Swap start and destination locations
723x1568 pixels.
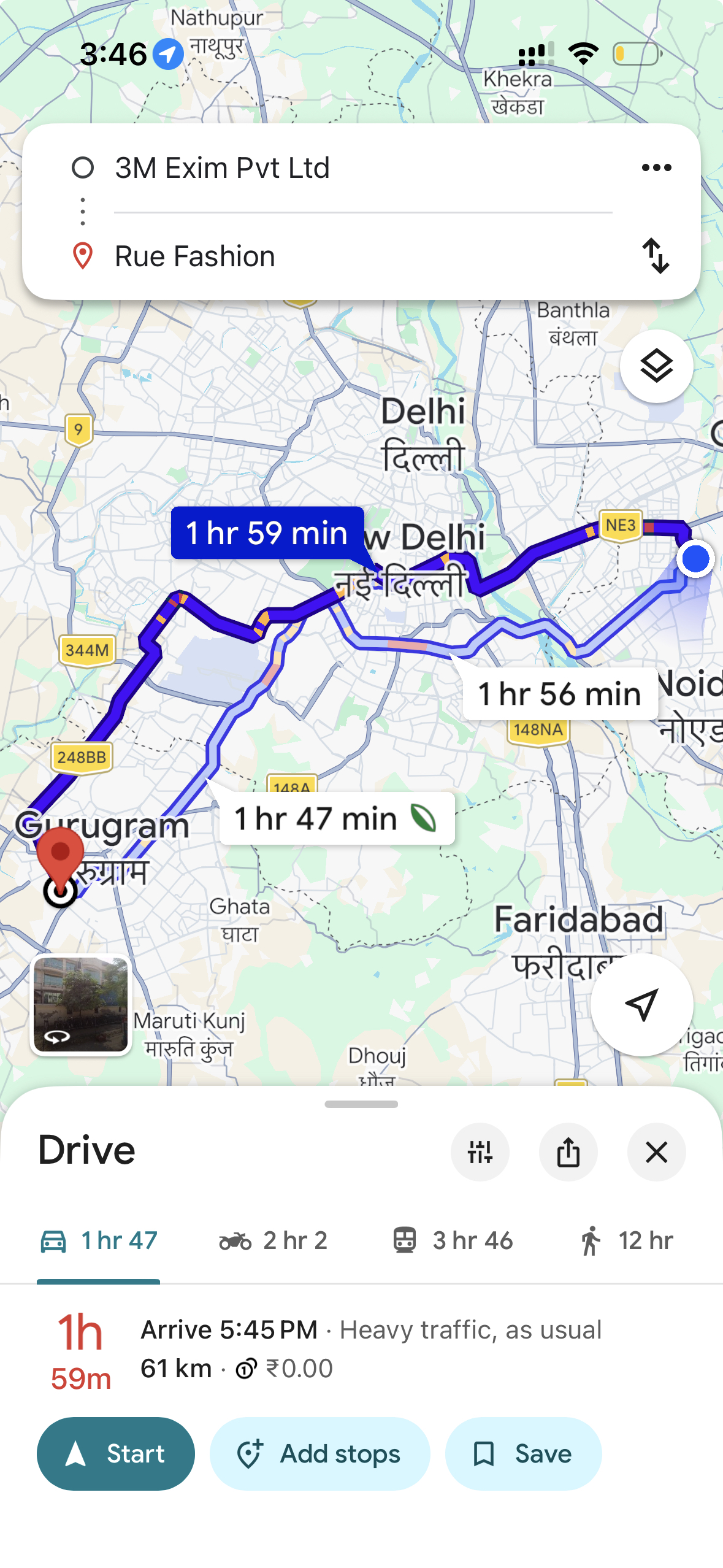[656, 256]
